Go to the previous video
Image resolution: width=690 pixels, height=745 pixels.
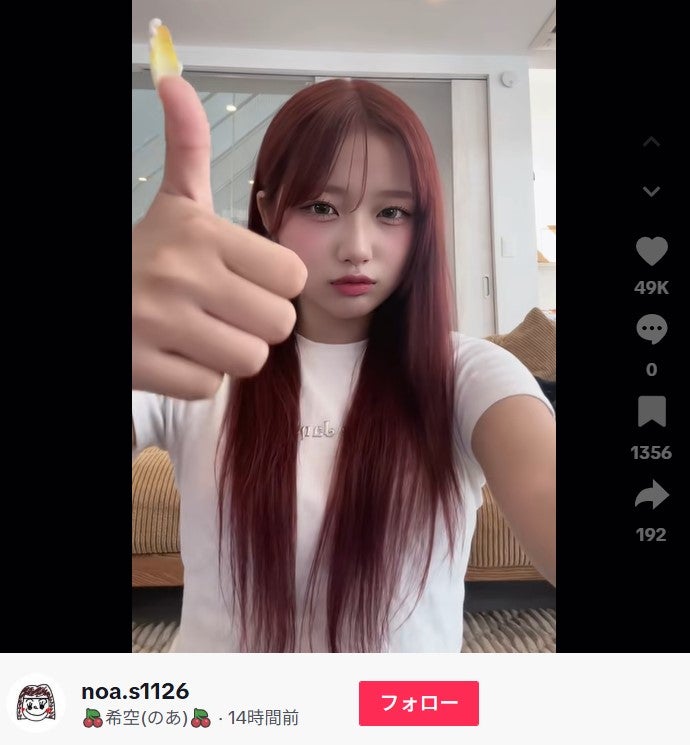pyautogui.click(x=651, y=143)
